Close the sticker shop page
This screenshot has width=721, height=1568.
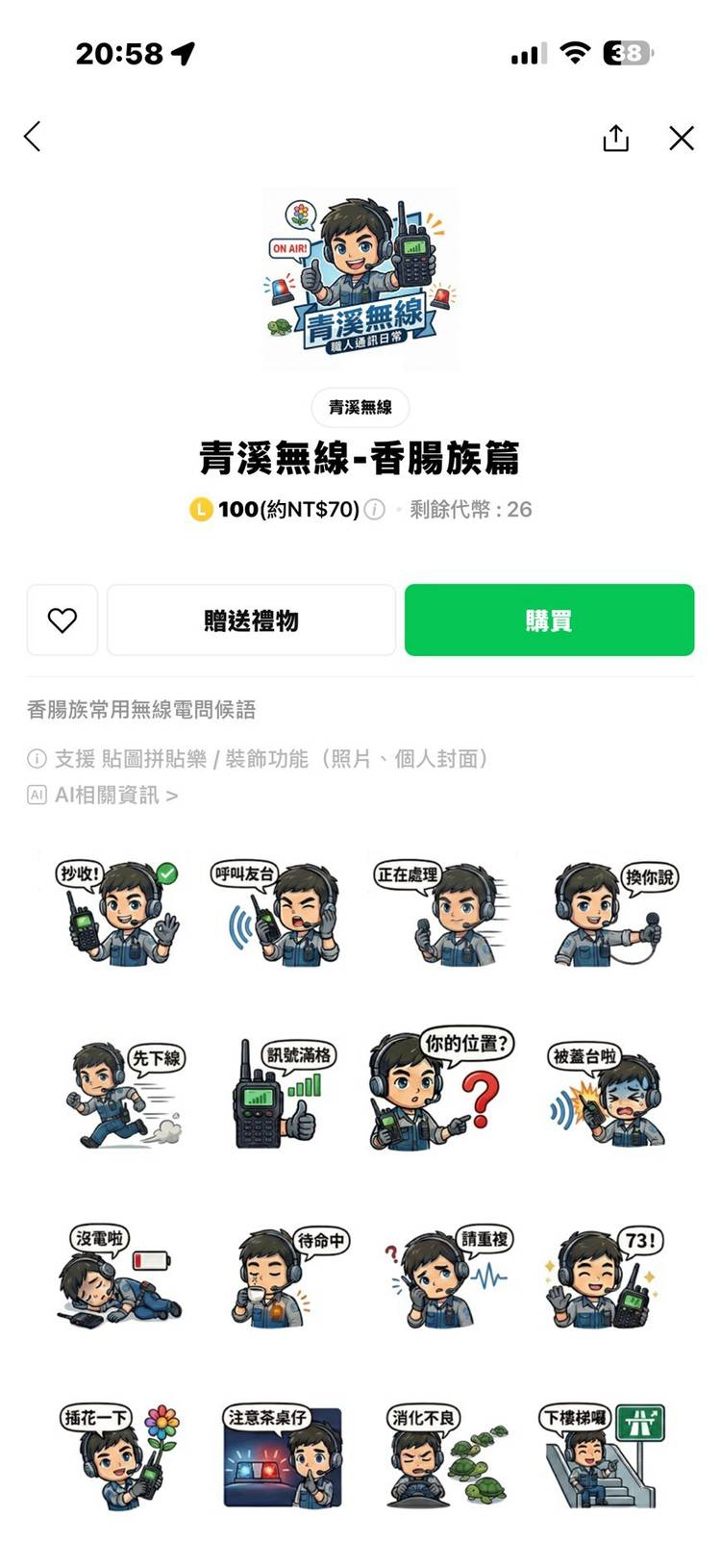pos(682,139)
